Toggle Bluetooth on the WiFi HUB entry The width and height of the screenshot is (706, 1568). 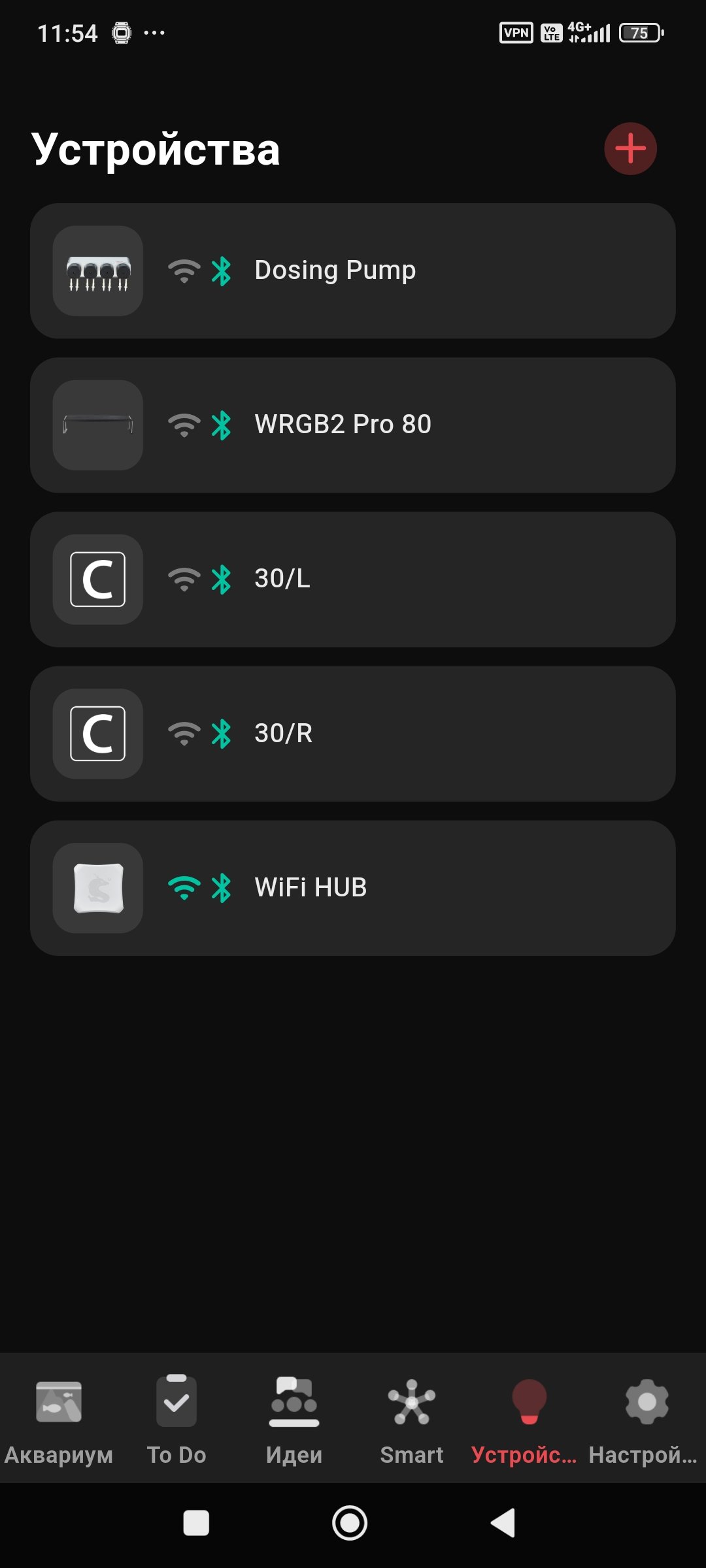[222, 887]
